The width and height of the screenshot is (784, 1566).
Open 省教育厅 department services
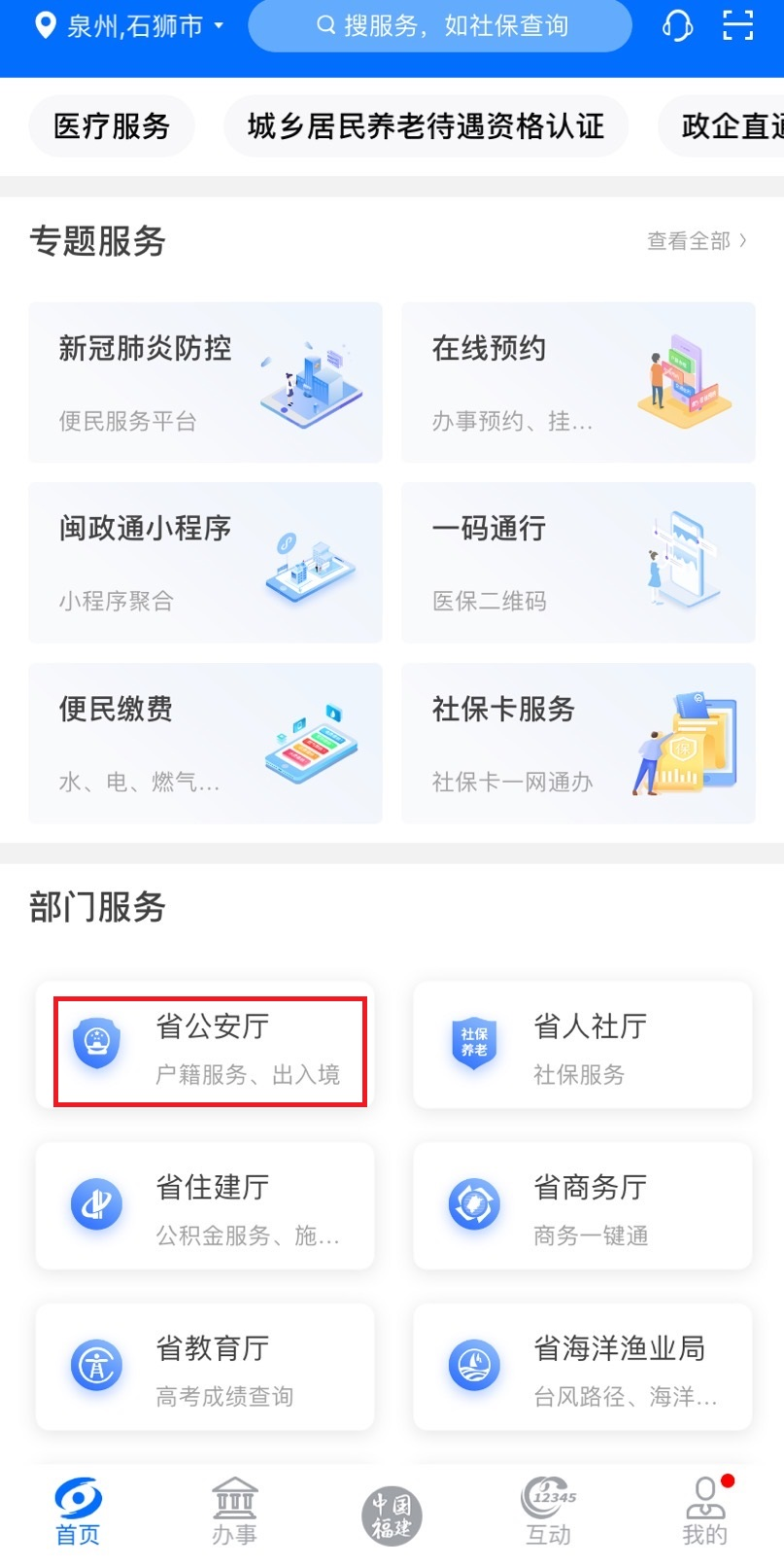coord(205,1368)
